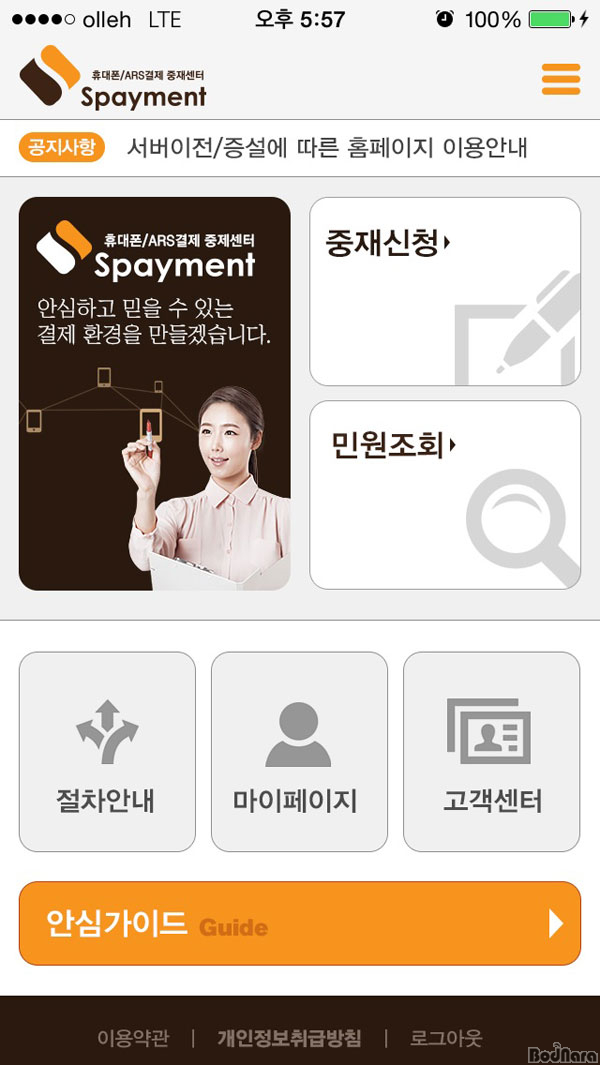Open the 중재신청 card

[445, 291]
